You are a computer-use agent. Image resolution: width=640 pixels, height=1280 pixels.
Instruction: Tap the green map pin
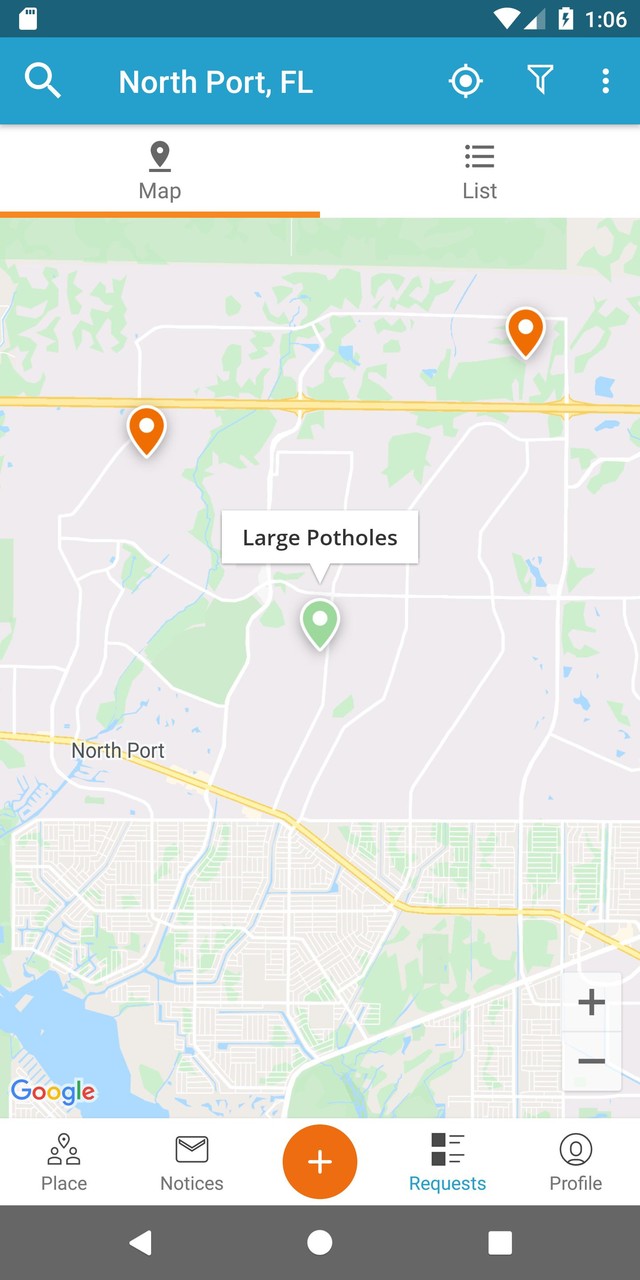320,622
